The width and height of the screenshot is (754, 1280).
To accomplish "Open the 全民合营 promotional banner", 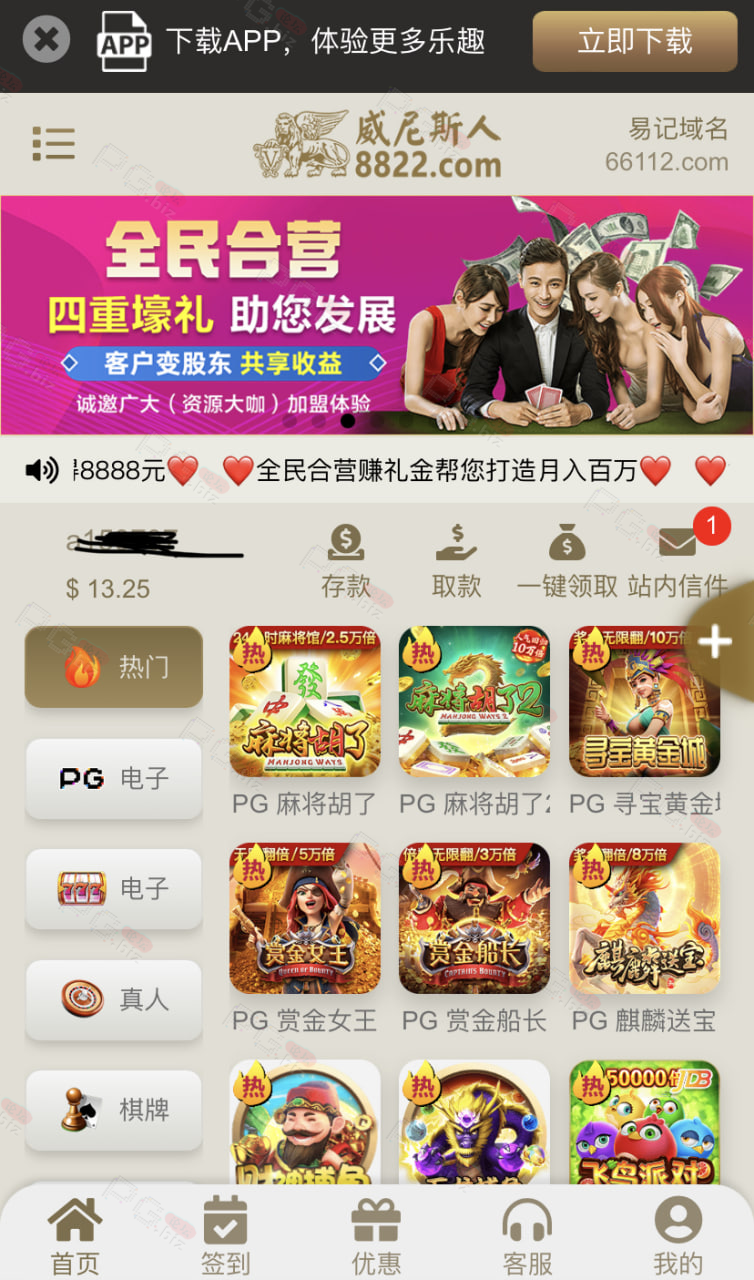I will (x=377, y=315).
